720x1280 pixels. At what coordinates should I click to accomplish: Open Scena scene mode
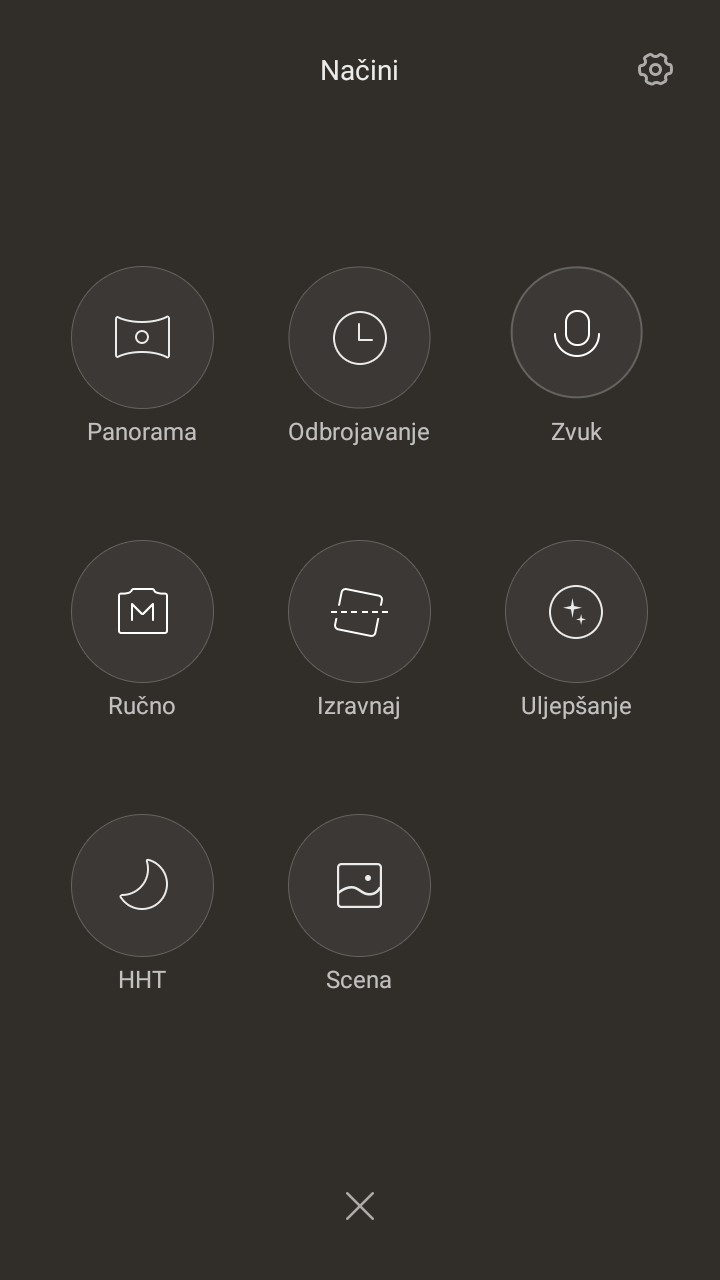tap(359, 886)
